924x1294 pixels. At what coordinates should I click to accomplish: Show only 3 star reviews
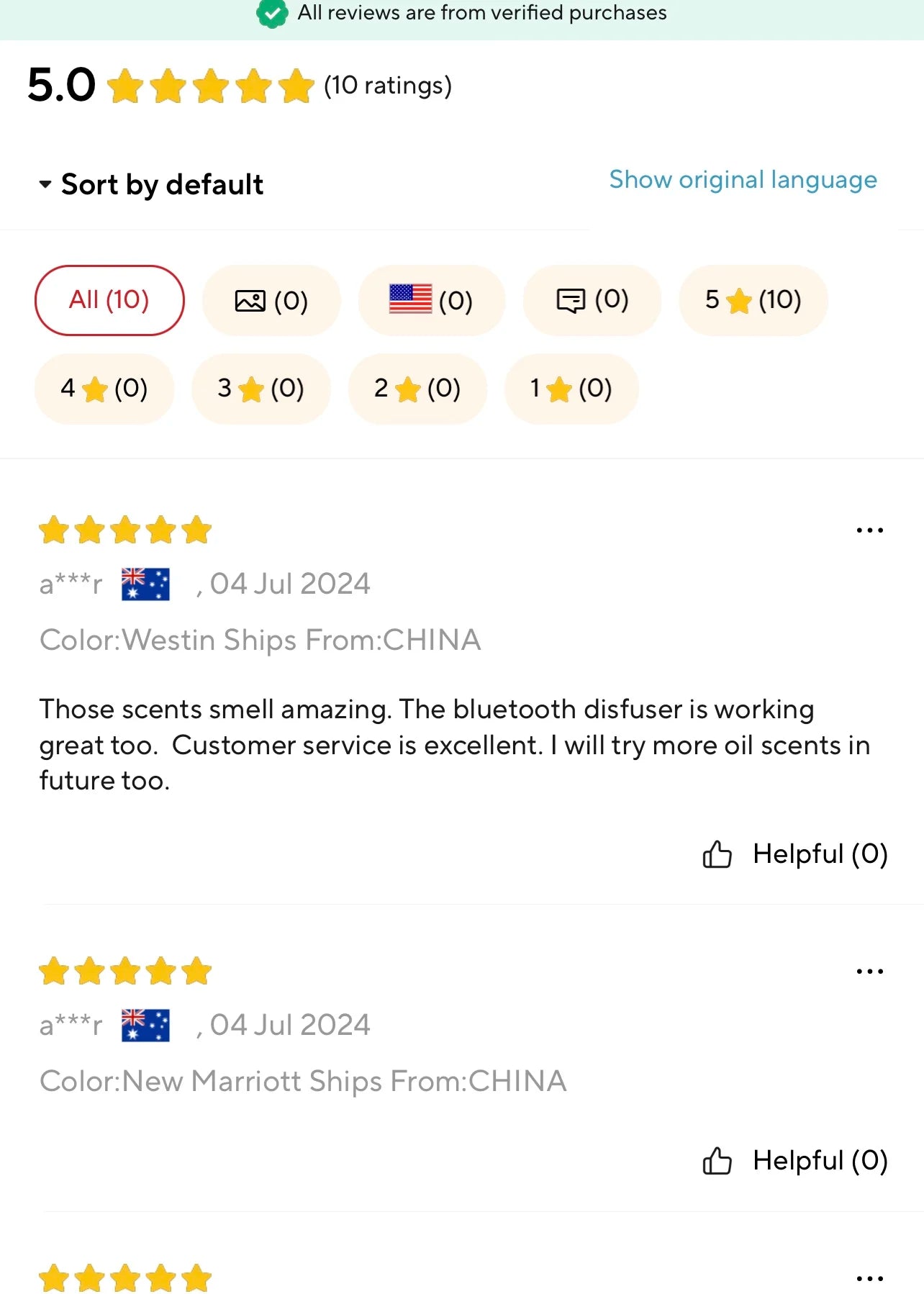tap(261, 389)
